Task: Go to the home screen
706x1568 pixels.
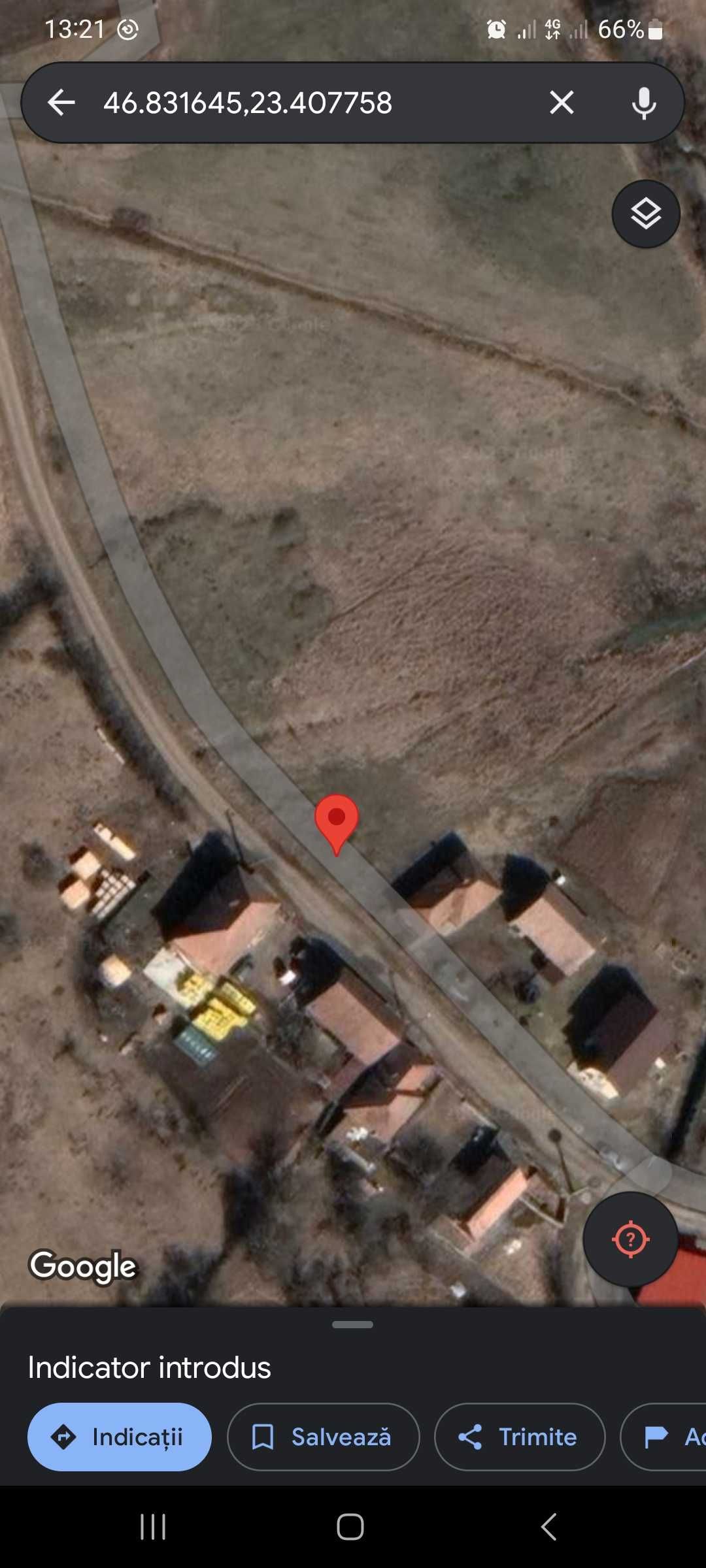Action: (350, 1527)
